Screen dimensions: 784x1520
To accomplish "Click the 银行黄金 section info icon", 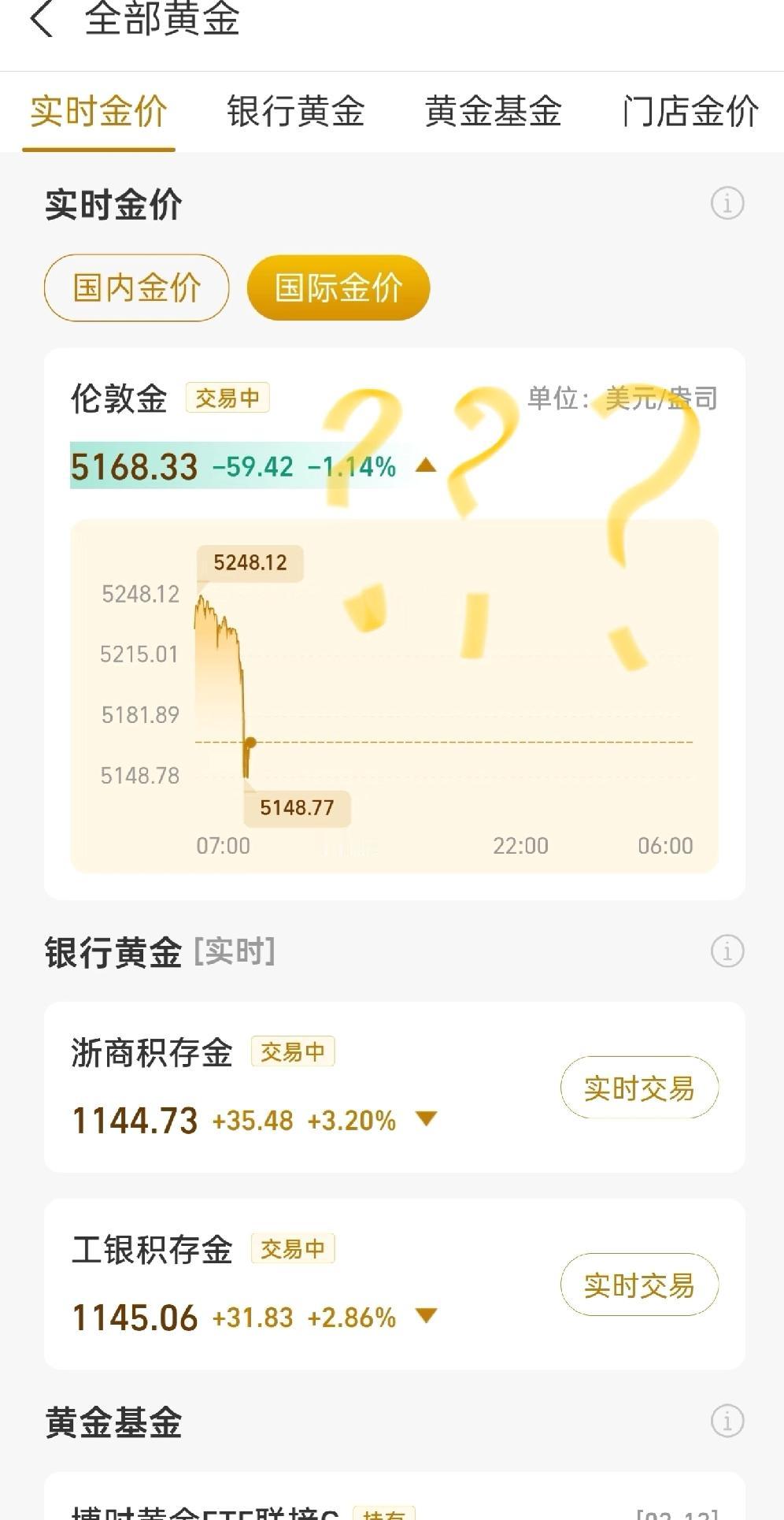I will [727, 951].
